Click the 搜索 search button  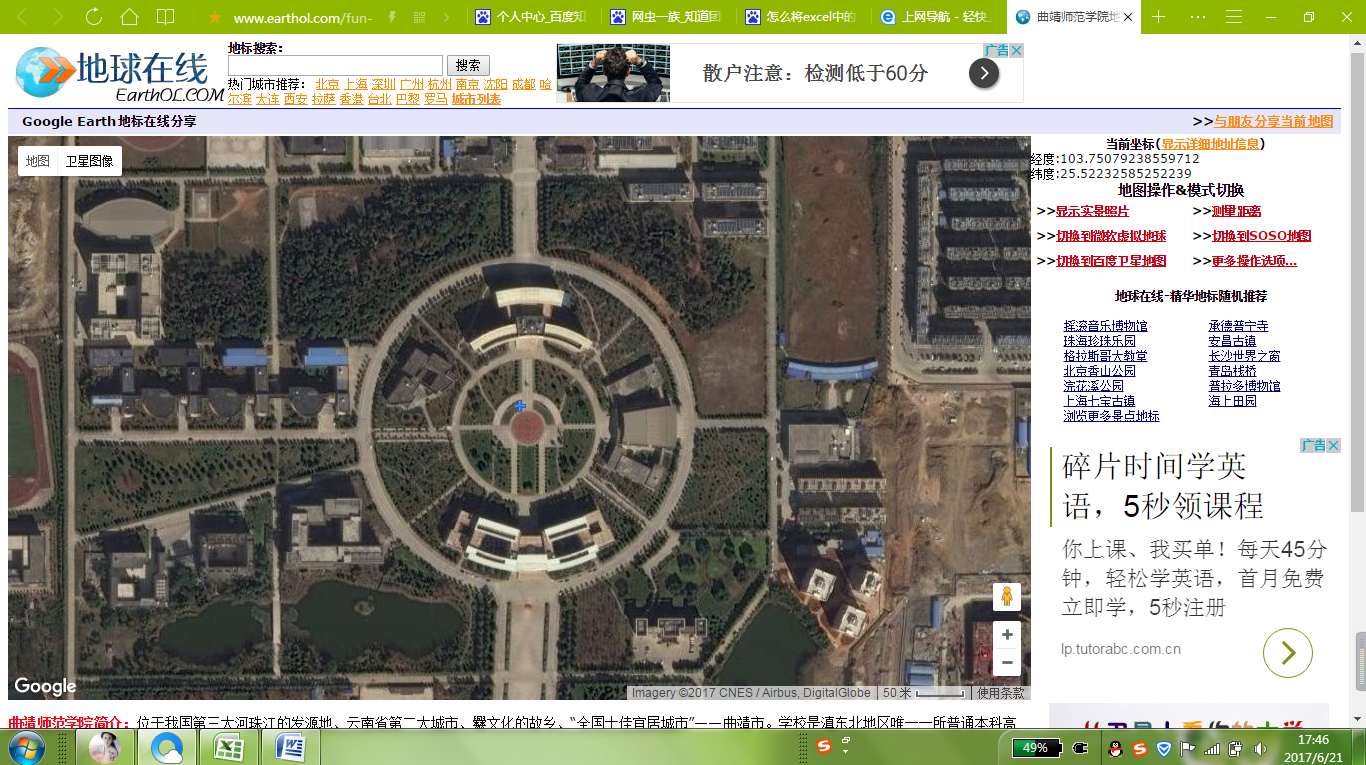(468, 65)
